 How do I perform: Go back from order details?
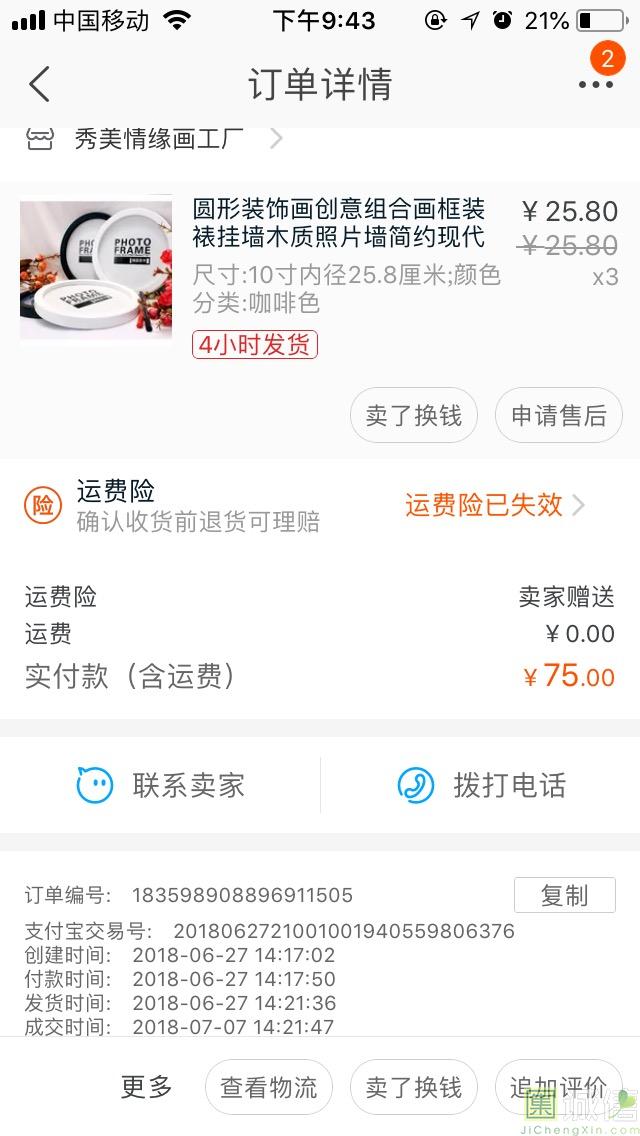coord(39,84)
